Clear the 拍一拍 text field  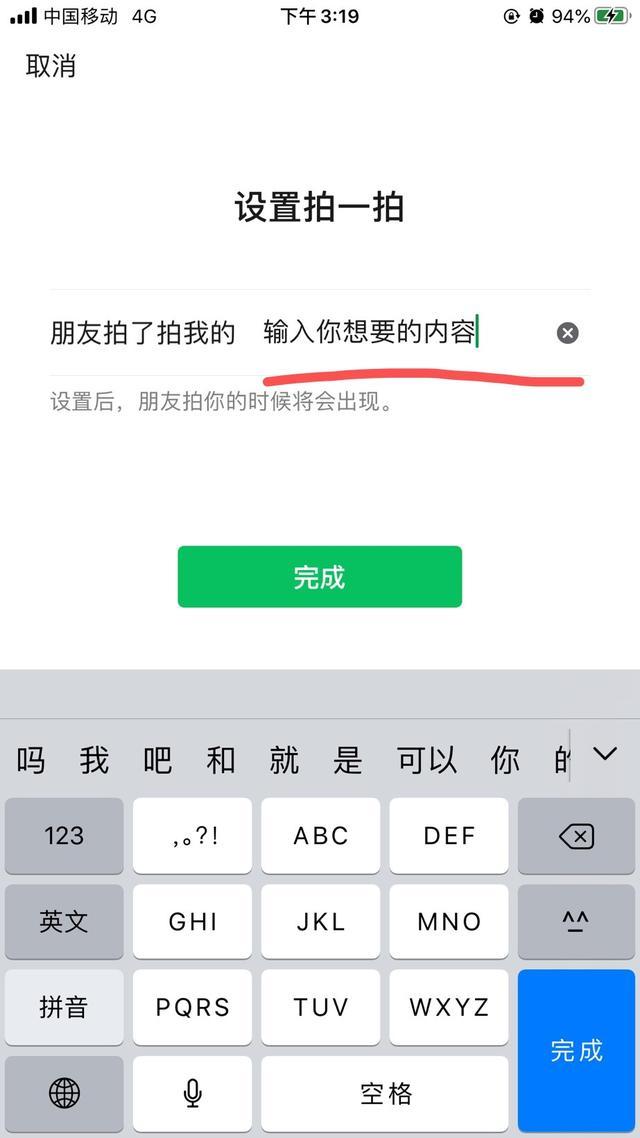pyautogui.click(x=567, y=333)
